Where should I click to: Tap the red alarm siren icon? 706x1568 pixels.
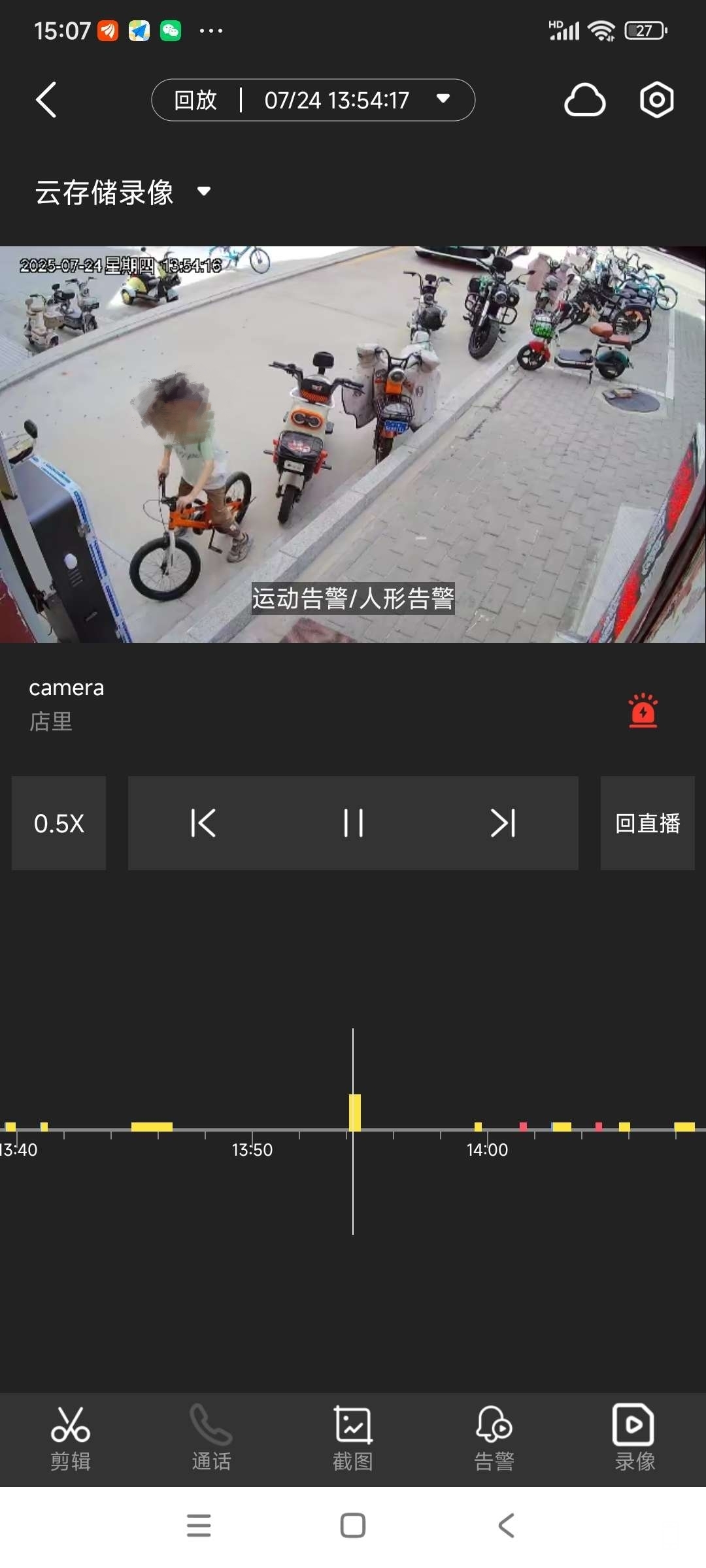point(643,711)
